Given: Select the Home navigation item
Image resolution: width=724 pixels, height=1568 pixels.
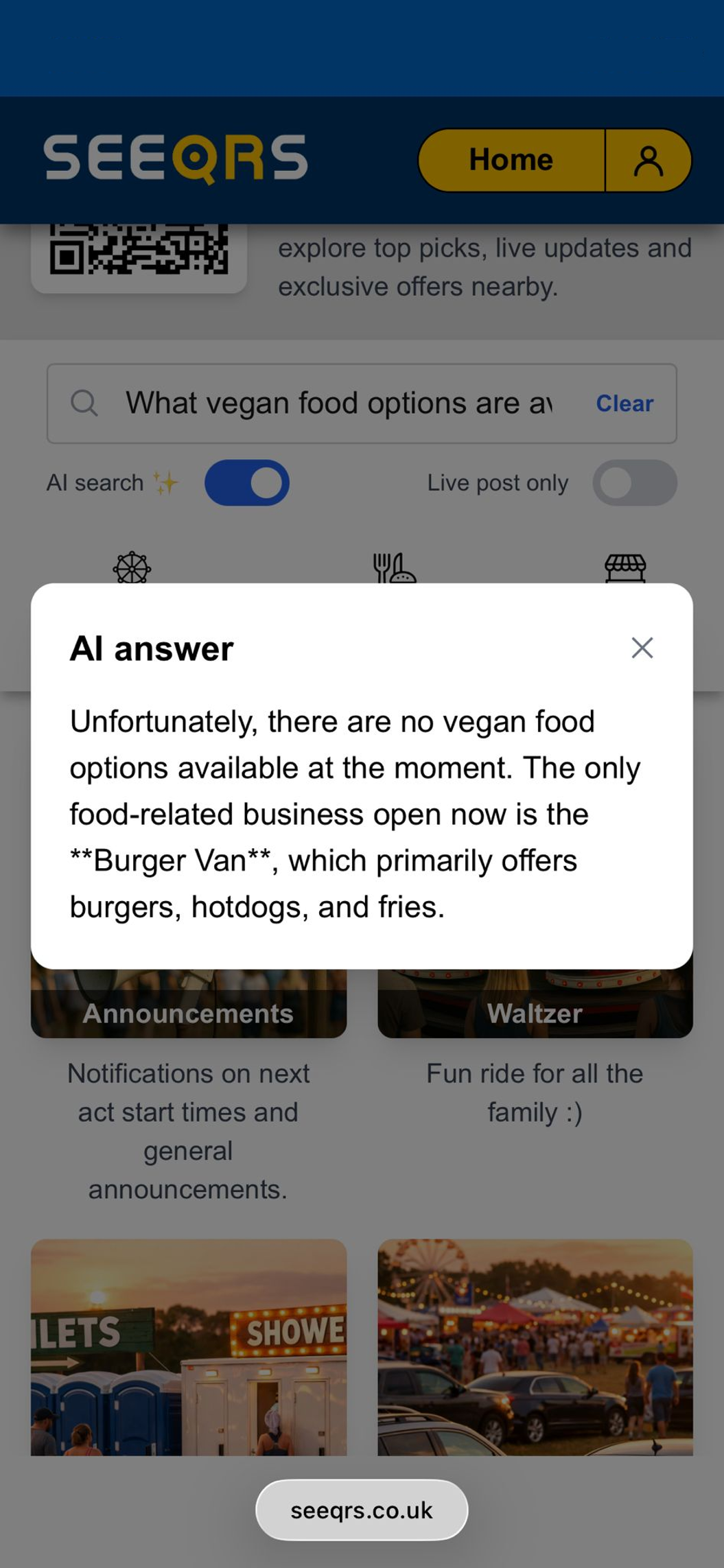Looking at the screenshot, I should (x=511, y=159).
